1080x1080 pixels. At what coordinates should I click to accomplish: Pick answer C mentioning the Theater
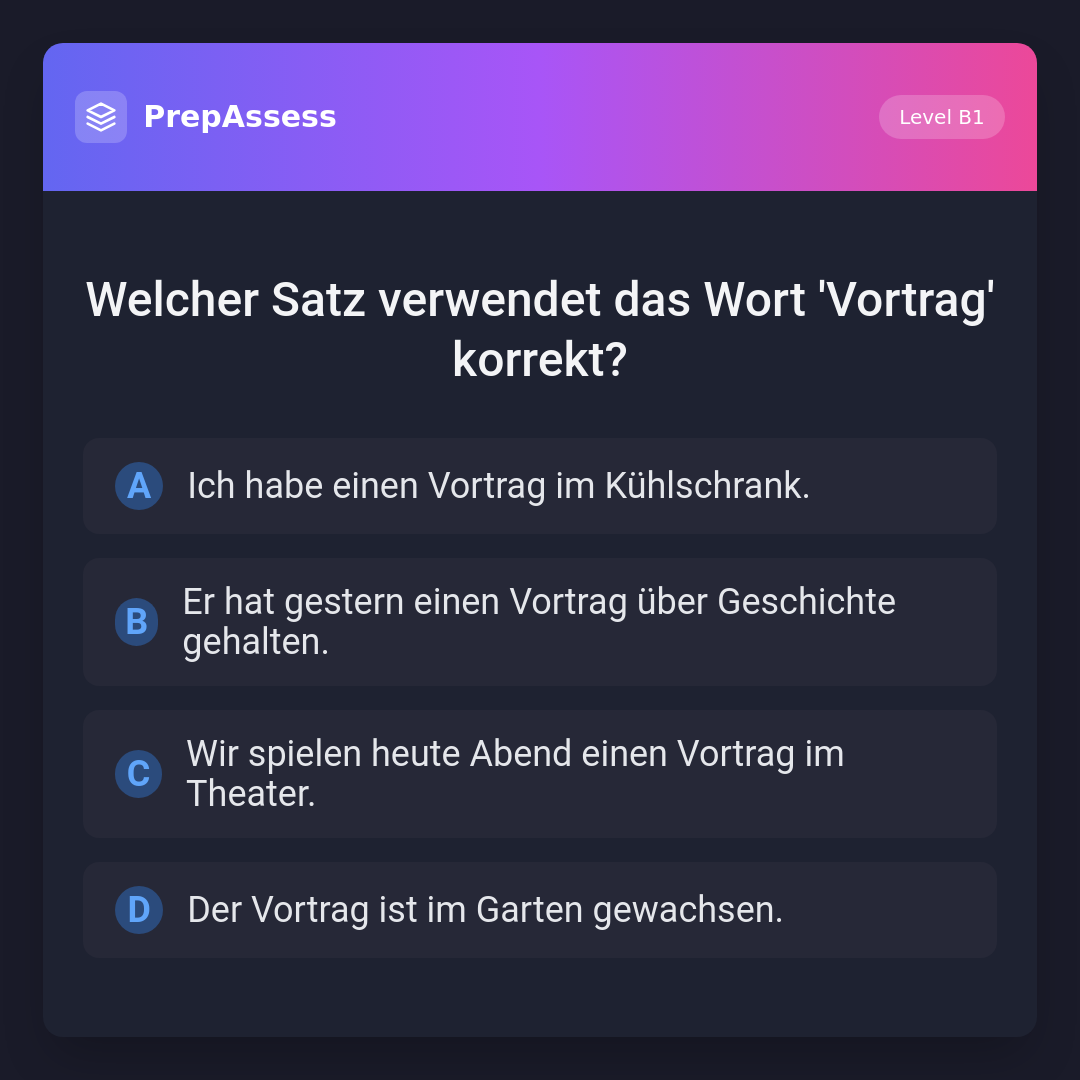[x=540, y=774]
